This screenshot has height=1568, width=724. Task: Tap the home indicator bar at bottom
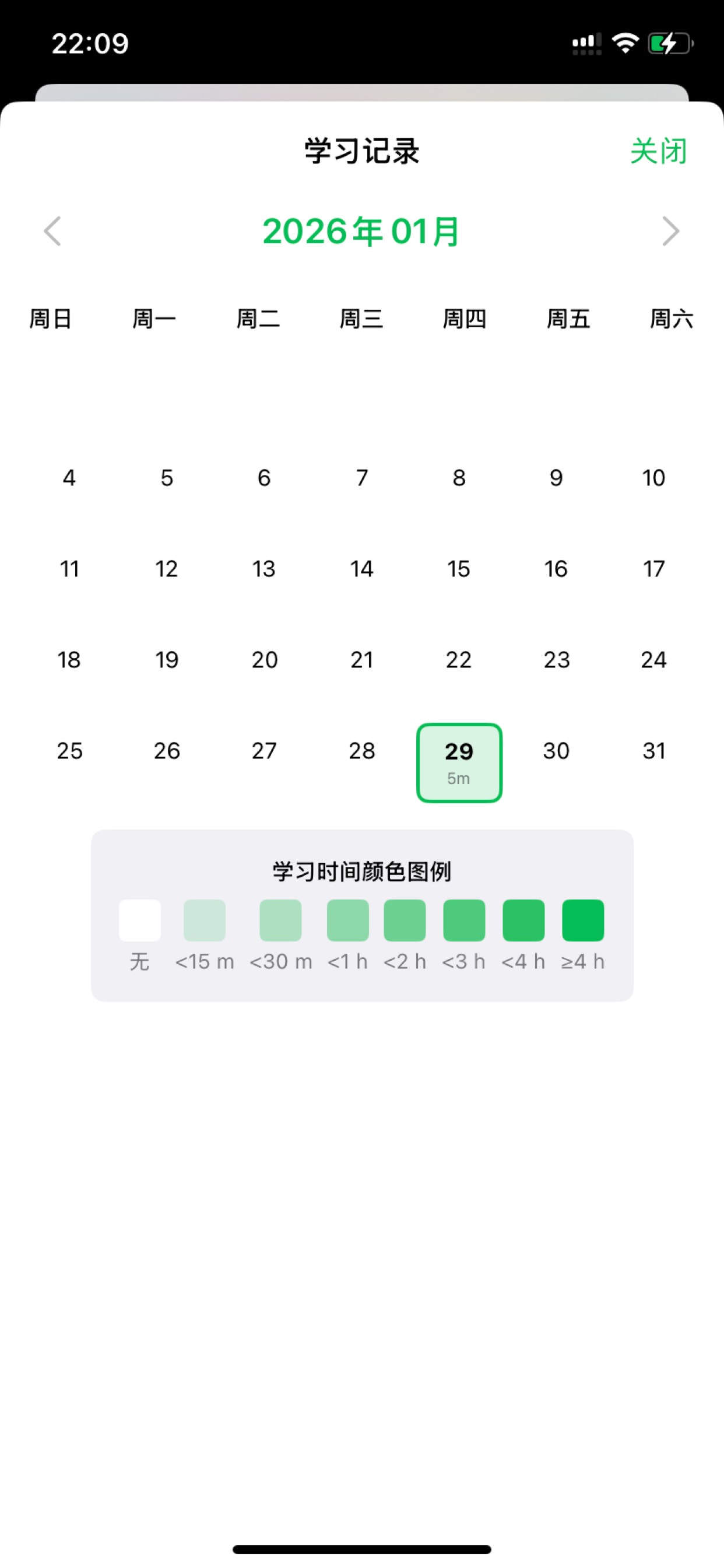(x=362, y=1549)
